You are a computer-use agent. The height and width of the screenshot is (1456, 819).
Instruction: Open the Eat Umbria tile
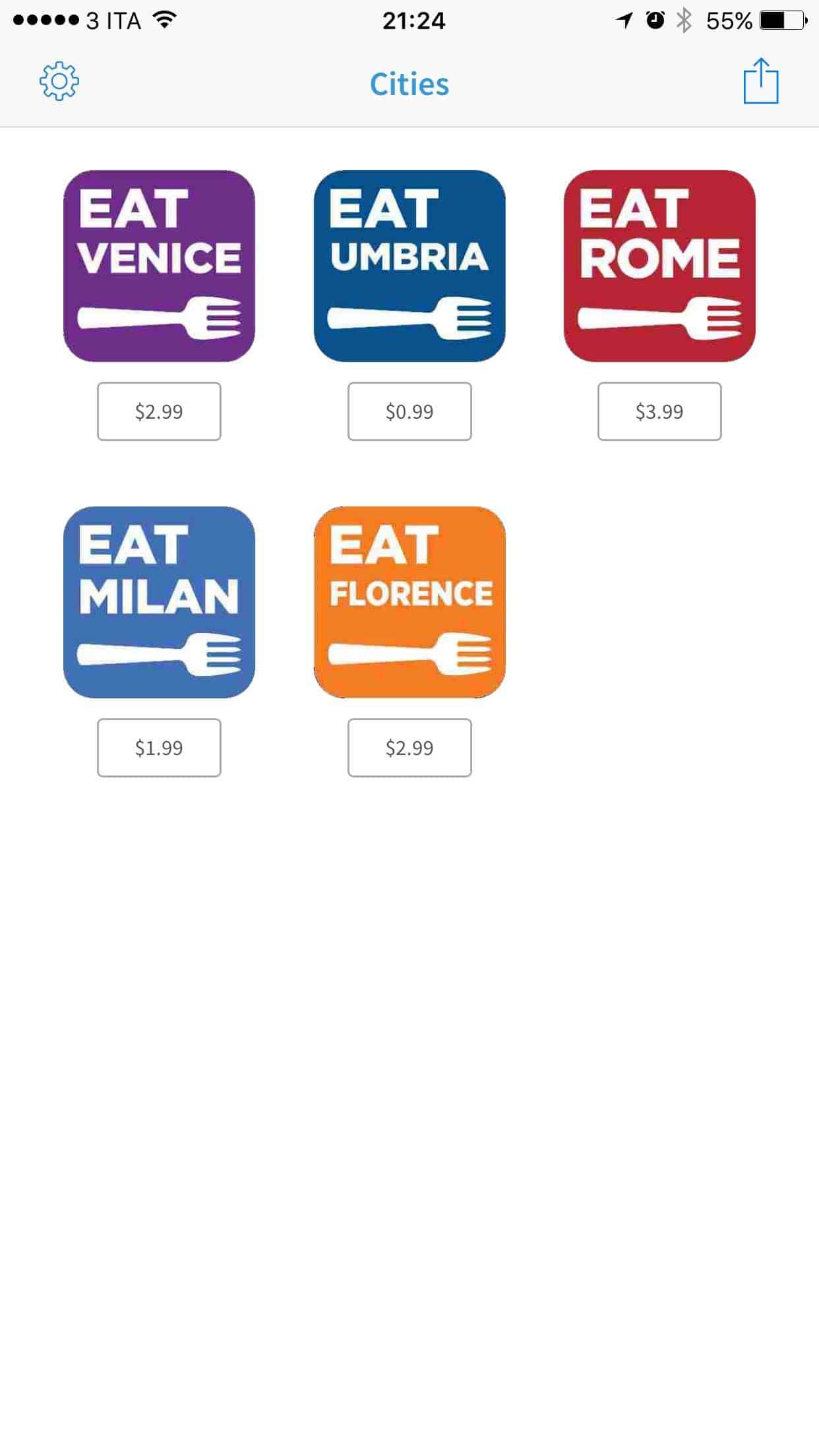pos(409,266)
